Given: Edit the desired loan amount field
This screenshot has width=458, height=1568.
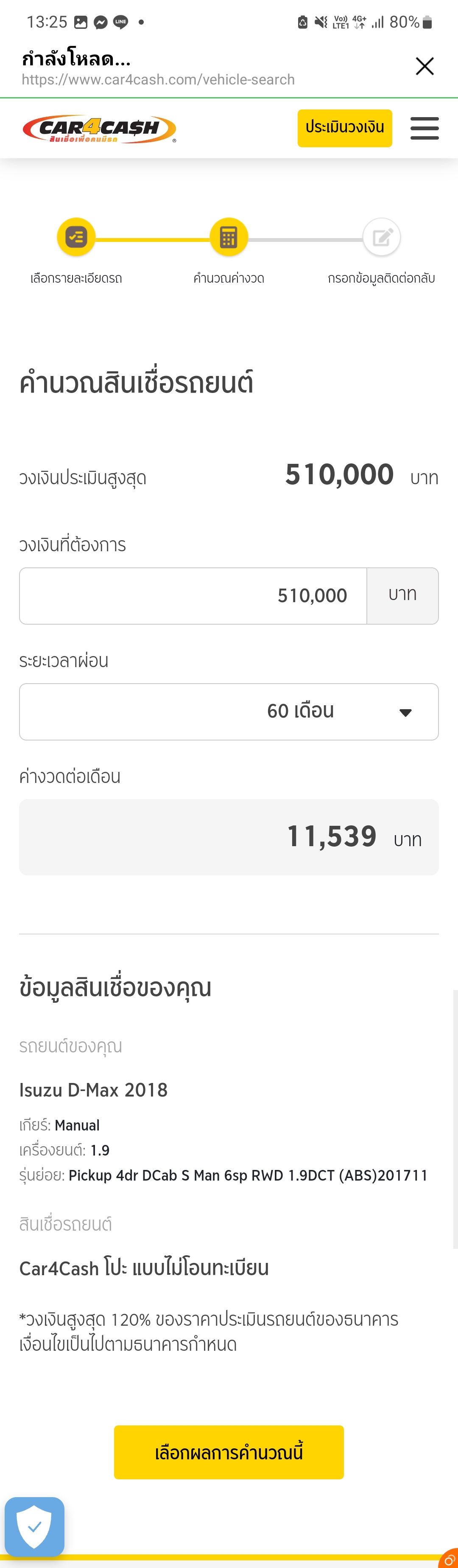Looking at the screenshot, I should [x=193, y=595].
